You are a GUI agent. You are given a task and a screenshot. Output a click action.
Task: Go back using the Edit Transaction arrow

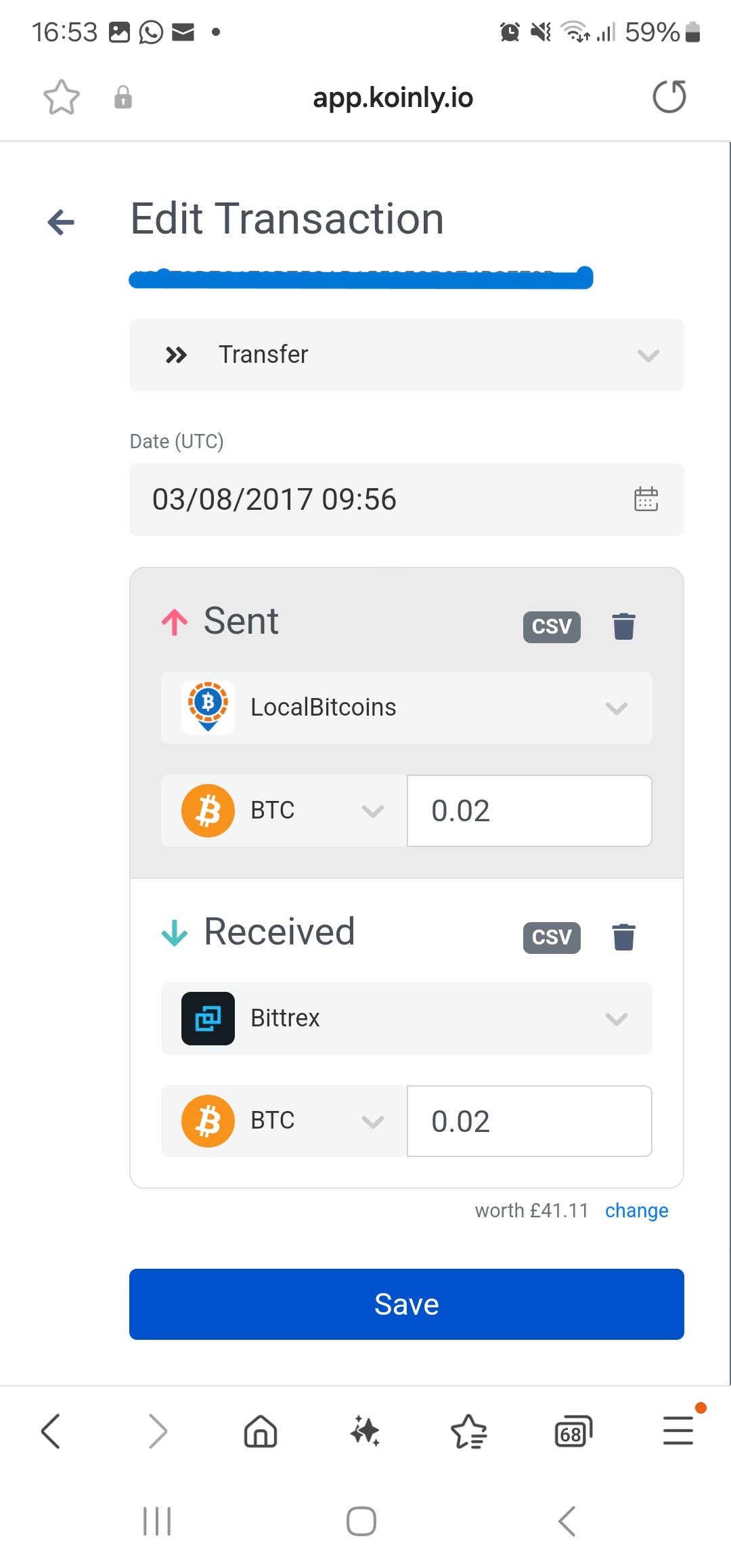[61, 222]
